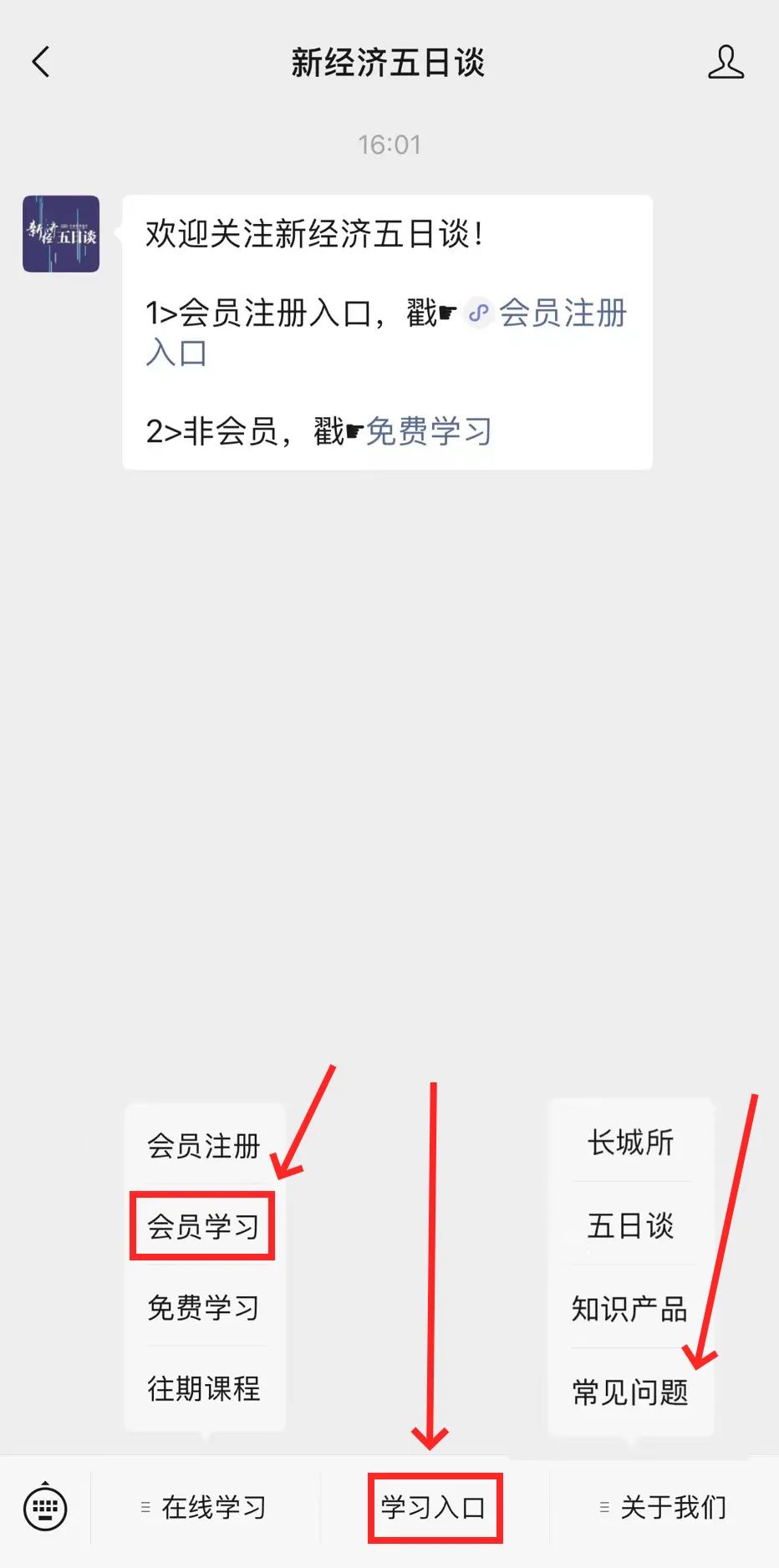Tap the 学习入口 bottom menu button
Screen dimensions: 779x1568
tap(434, 1507)
